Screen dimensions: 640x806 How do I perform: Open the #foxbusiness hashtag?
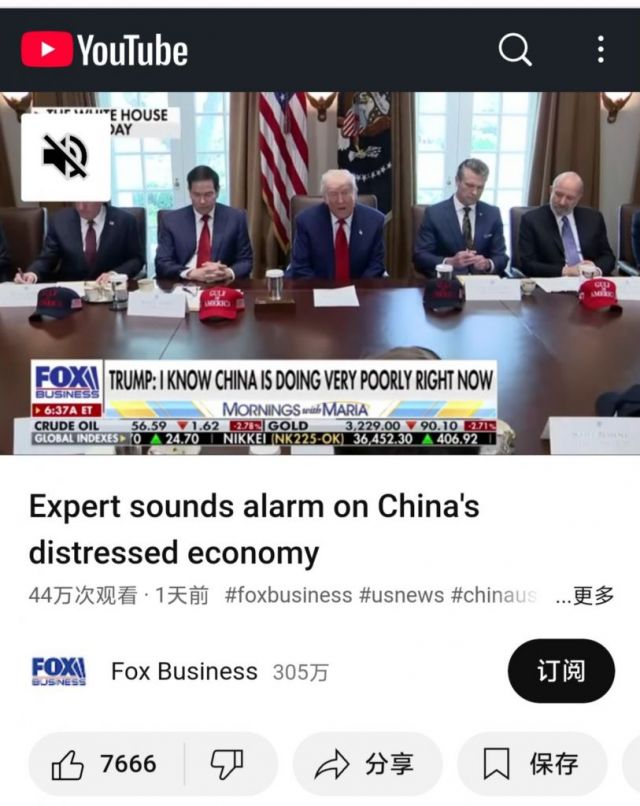[x=288, y=596]
